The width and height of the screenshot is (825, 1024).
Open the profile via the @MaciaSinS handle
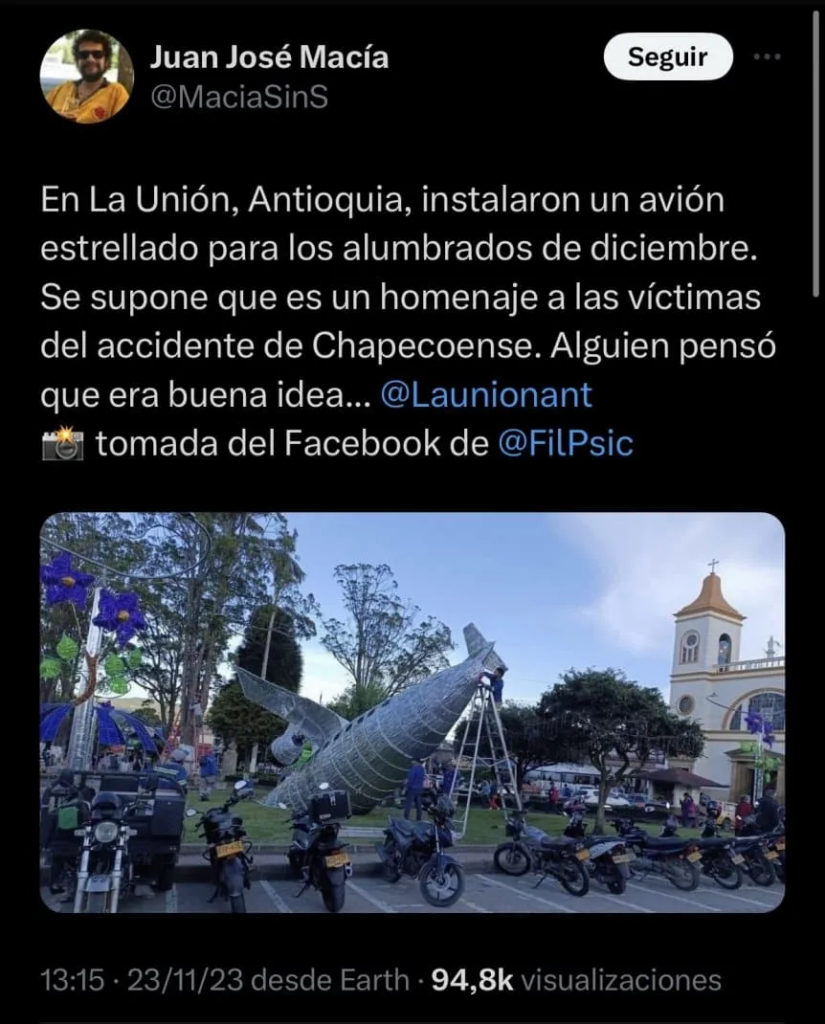239,98
